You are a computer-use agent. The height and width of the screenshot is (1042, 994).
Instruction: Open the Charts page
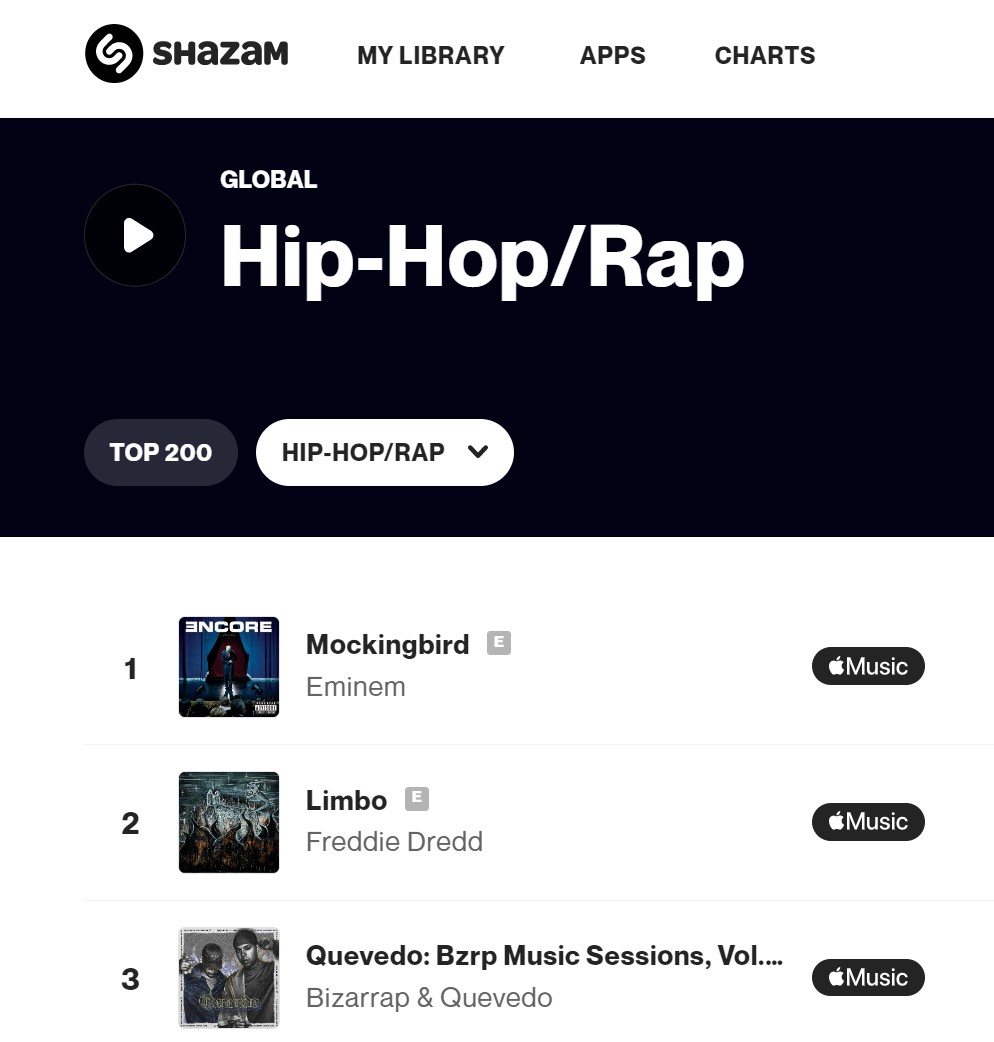764,55
